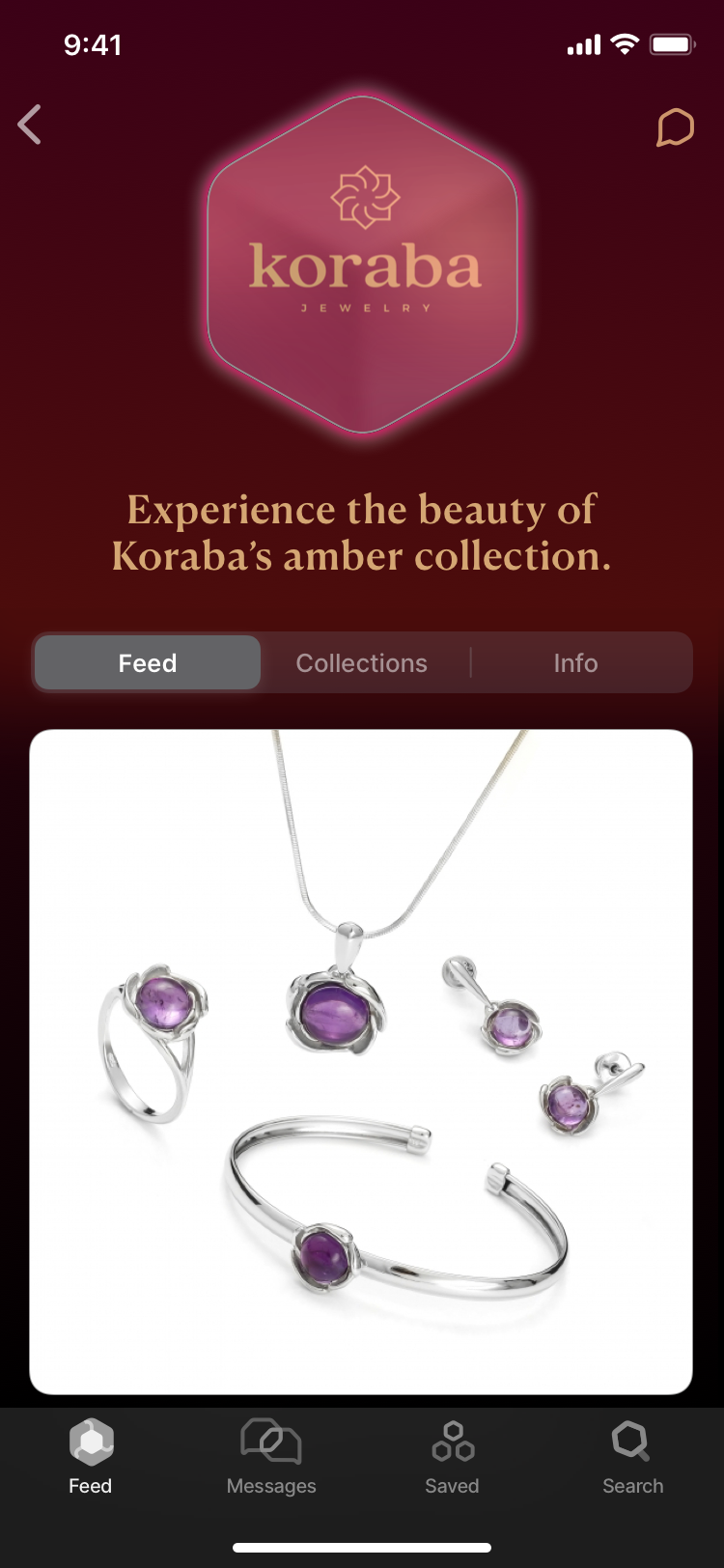The image size is (724, 1568).
Task: Go back using the top-left arrow
Action: [30, 125]
